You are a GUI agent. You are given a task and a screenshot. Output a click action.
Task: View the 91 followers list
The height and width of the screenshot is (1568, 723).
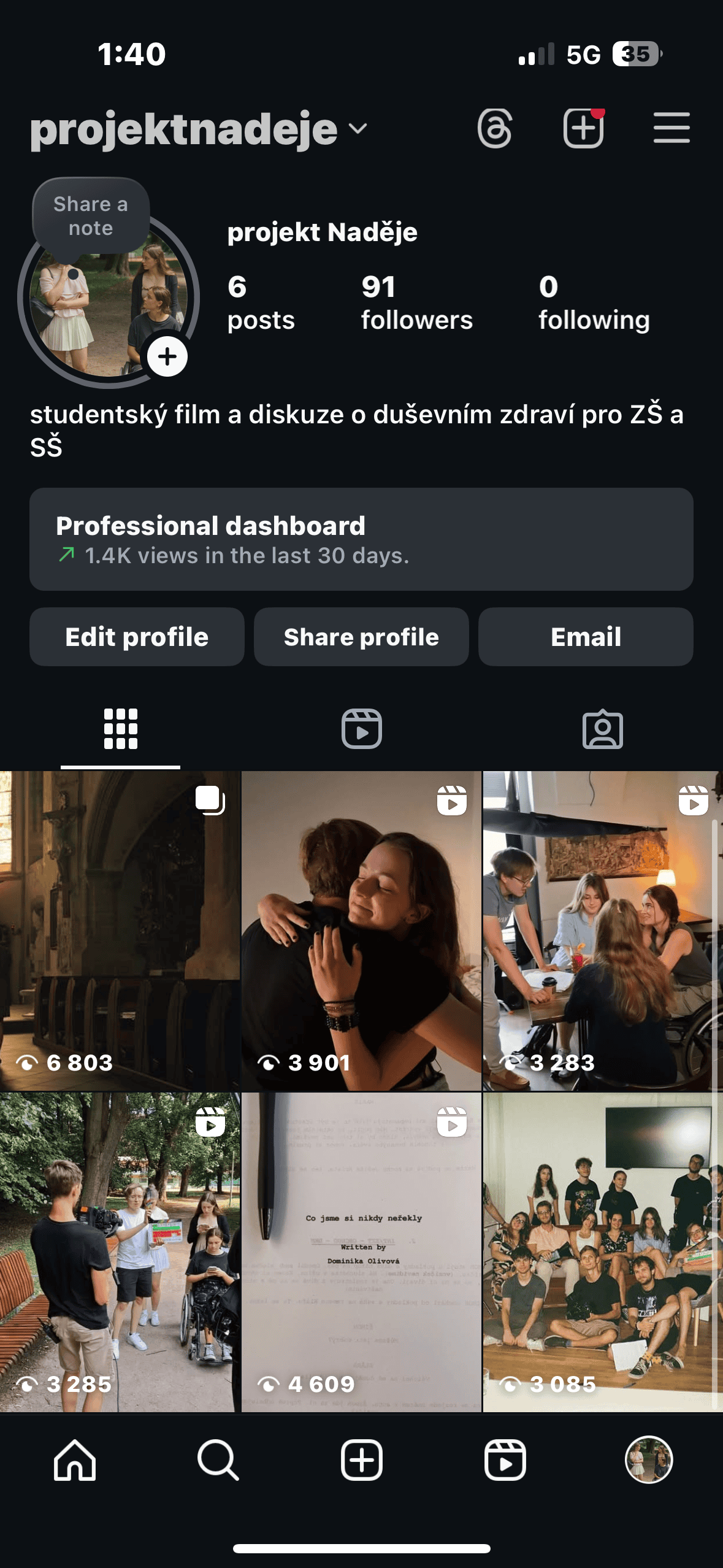[x=416, y=303]
